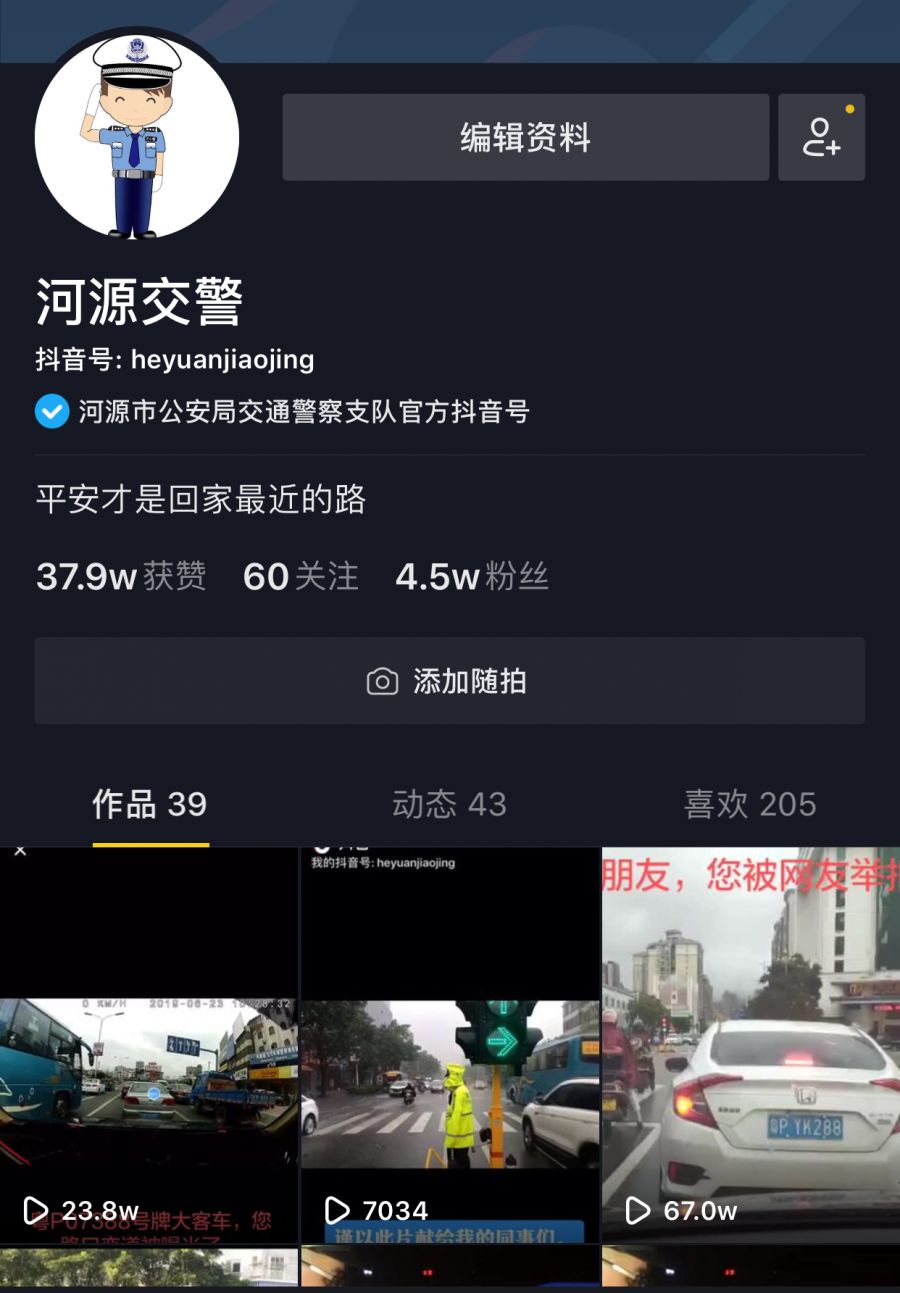Open the video with 7034 plays
Viewport: 900px width, 1293px height.
(x=449, y=1045)
